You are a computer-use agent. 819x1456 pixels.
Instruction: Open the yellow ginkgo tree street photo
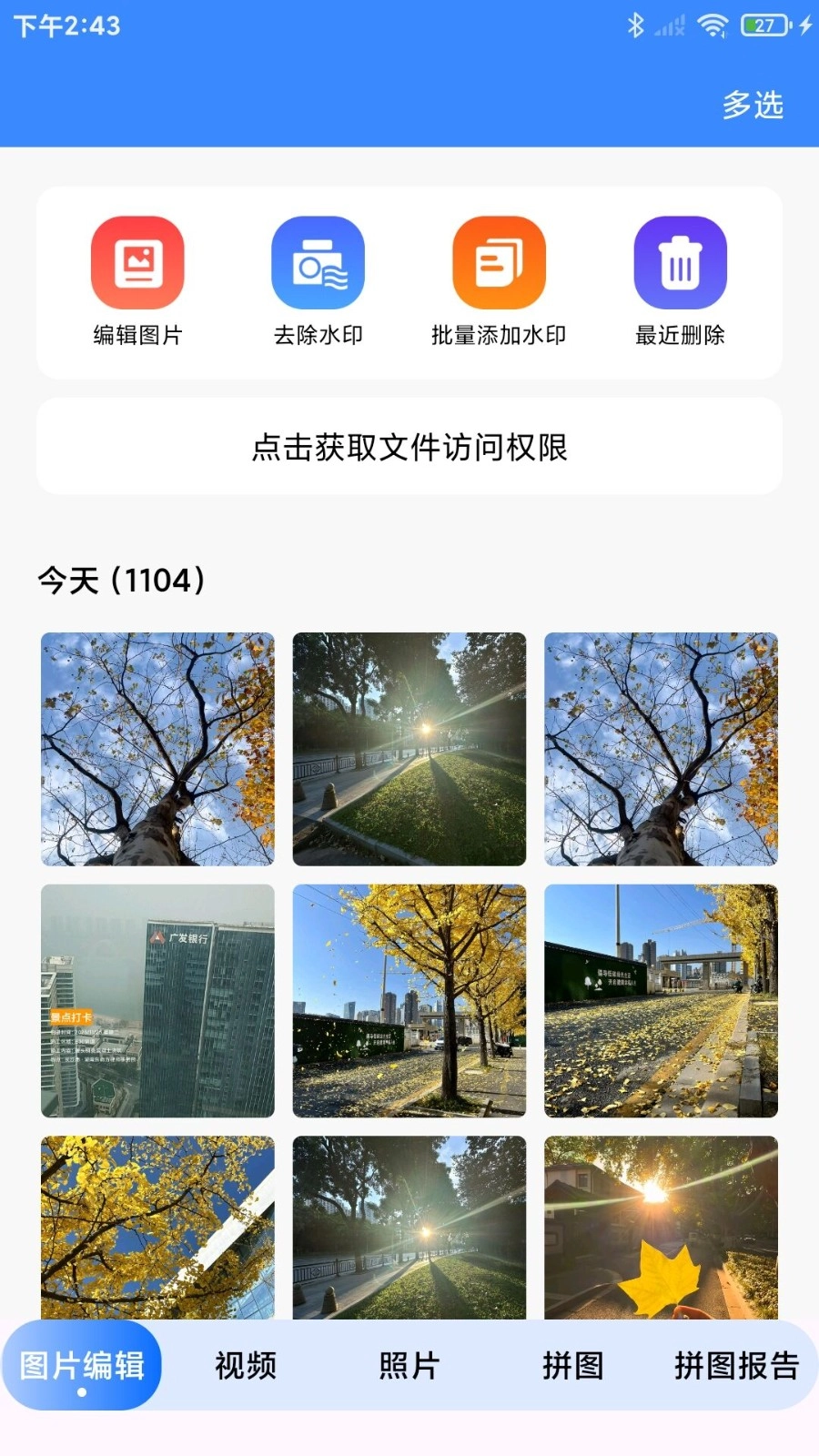point(408,999)
